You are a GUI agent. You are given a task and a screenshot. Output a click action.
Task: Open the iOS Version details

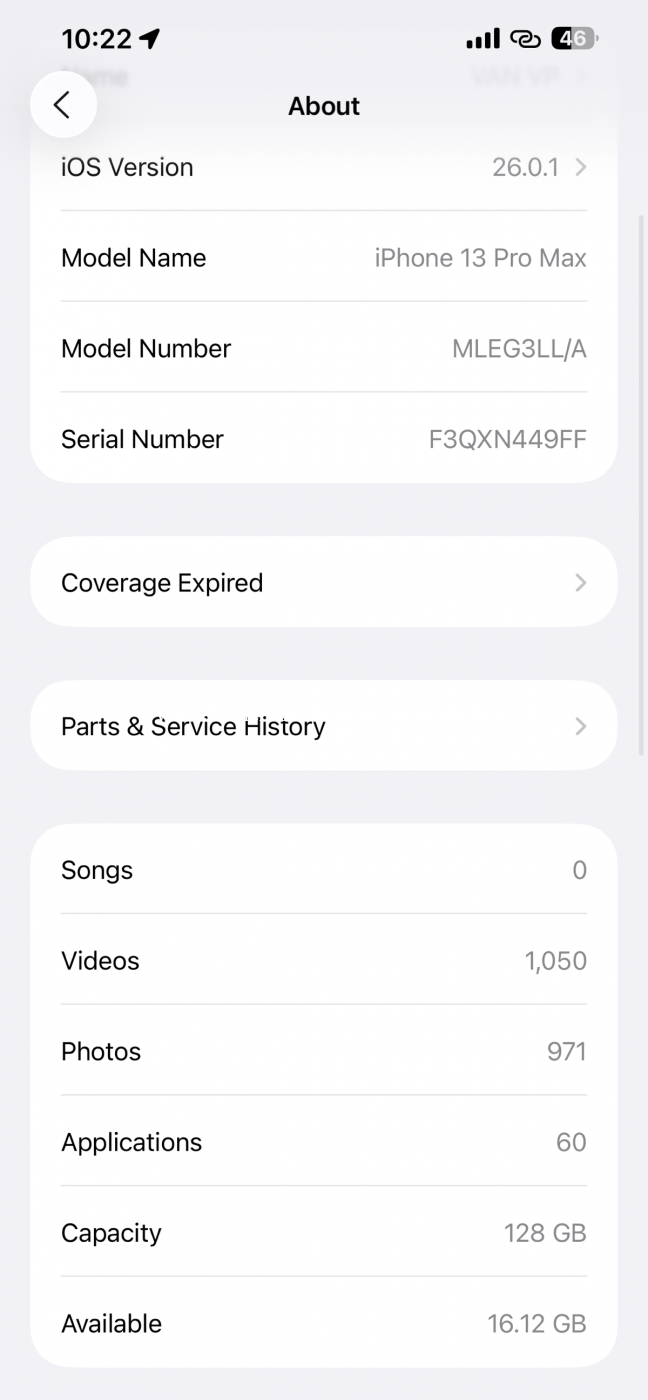(323, 167)
